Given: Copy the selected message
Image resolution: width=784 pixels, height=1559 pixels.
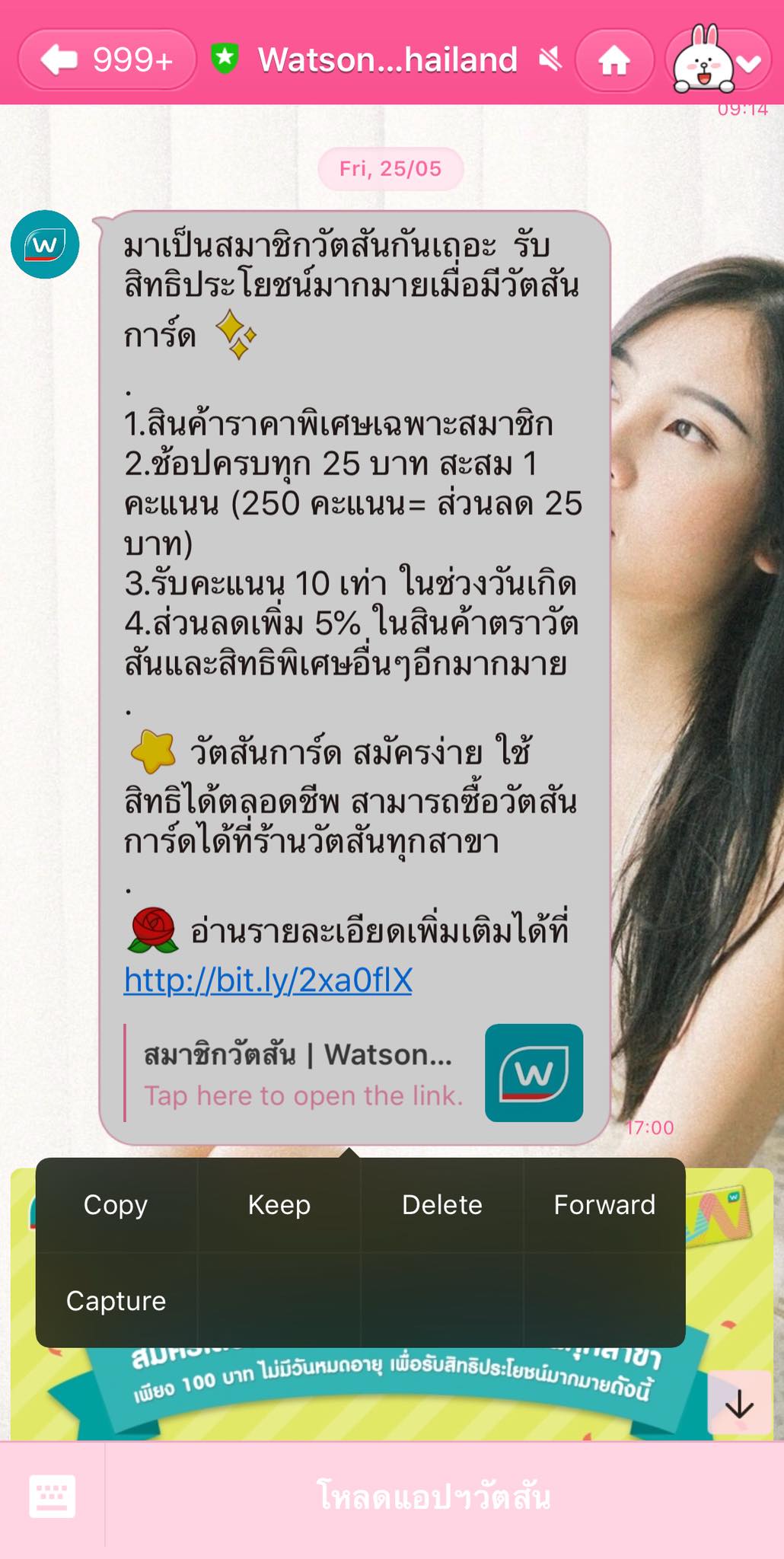Looking at the screenshot, I should pyautogui.click(x=116, y=1205).
